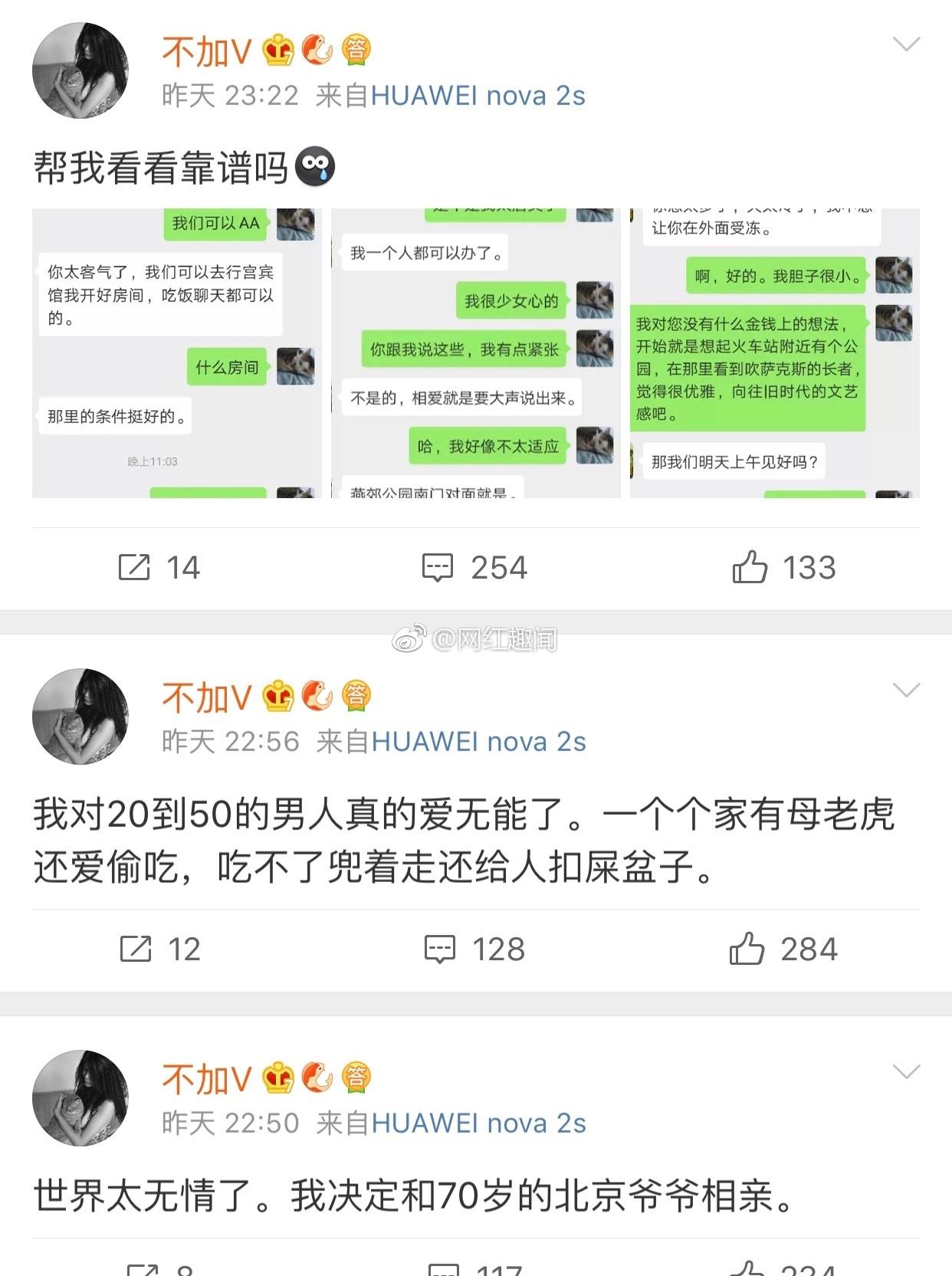Viewport: 952px width, 1276px height.
Task: Repost the post with 14 reposts
Action: click(x=159, y=568)
